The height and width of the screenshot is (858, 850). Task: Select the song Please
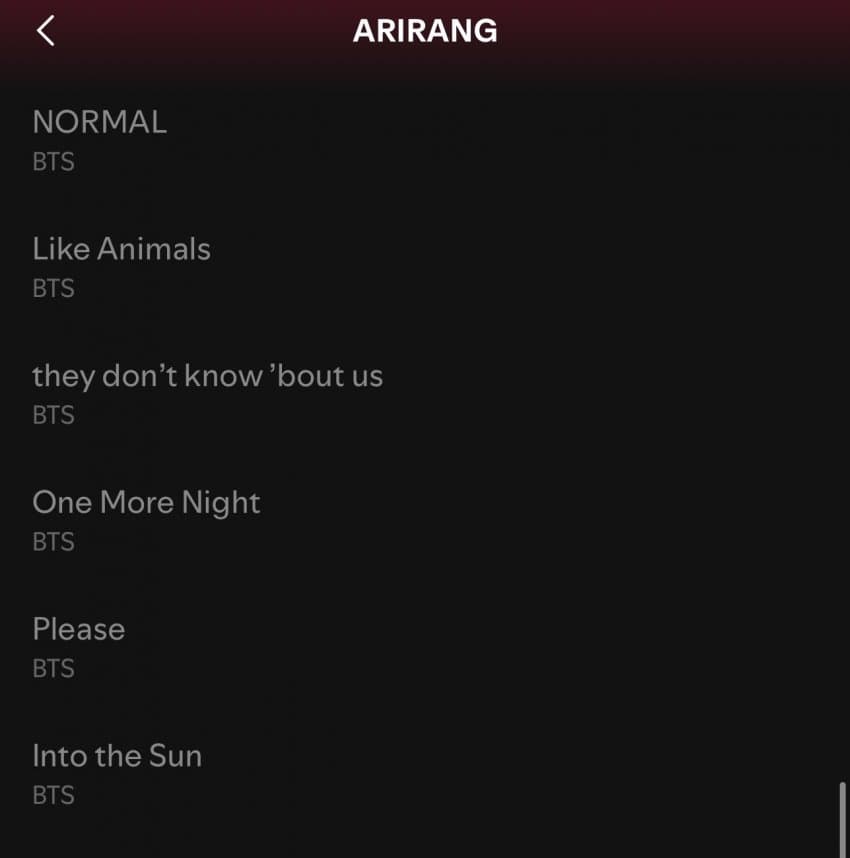pos(79,630)
